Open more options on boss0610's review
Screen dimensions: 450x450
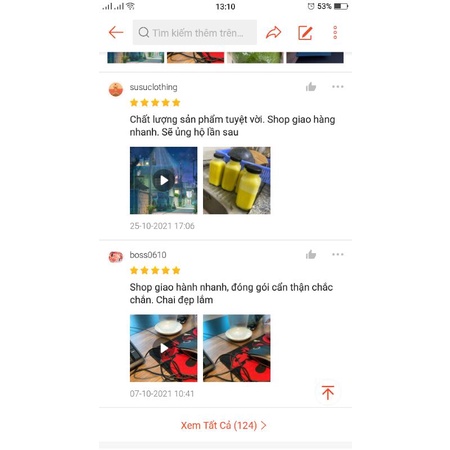(338, 255)
